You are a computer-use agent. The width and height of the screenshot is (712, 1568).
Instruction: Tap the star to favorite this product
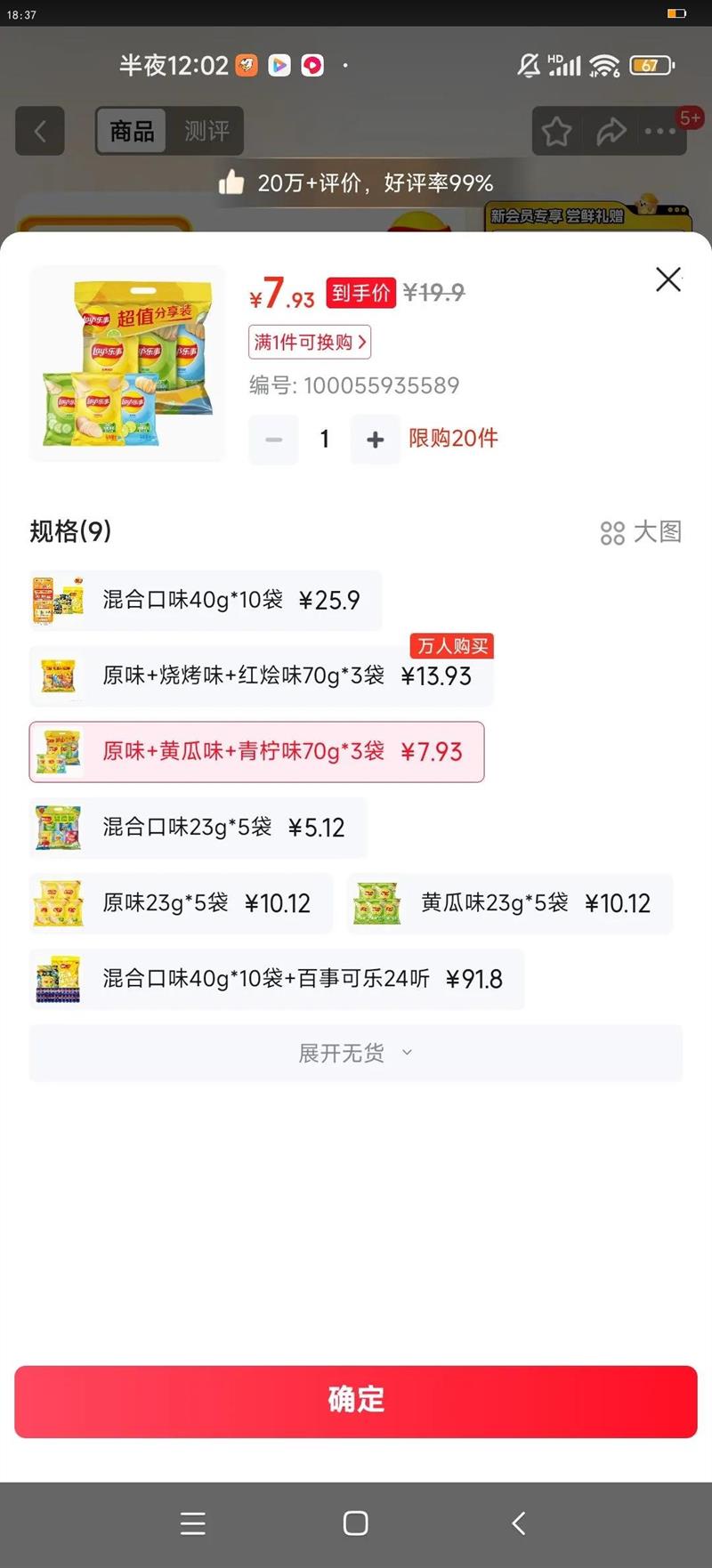click(x=556, y=131)
